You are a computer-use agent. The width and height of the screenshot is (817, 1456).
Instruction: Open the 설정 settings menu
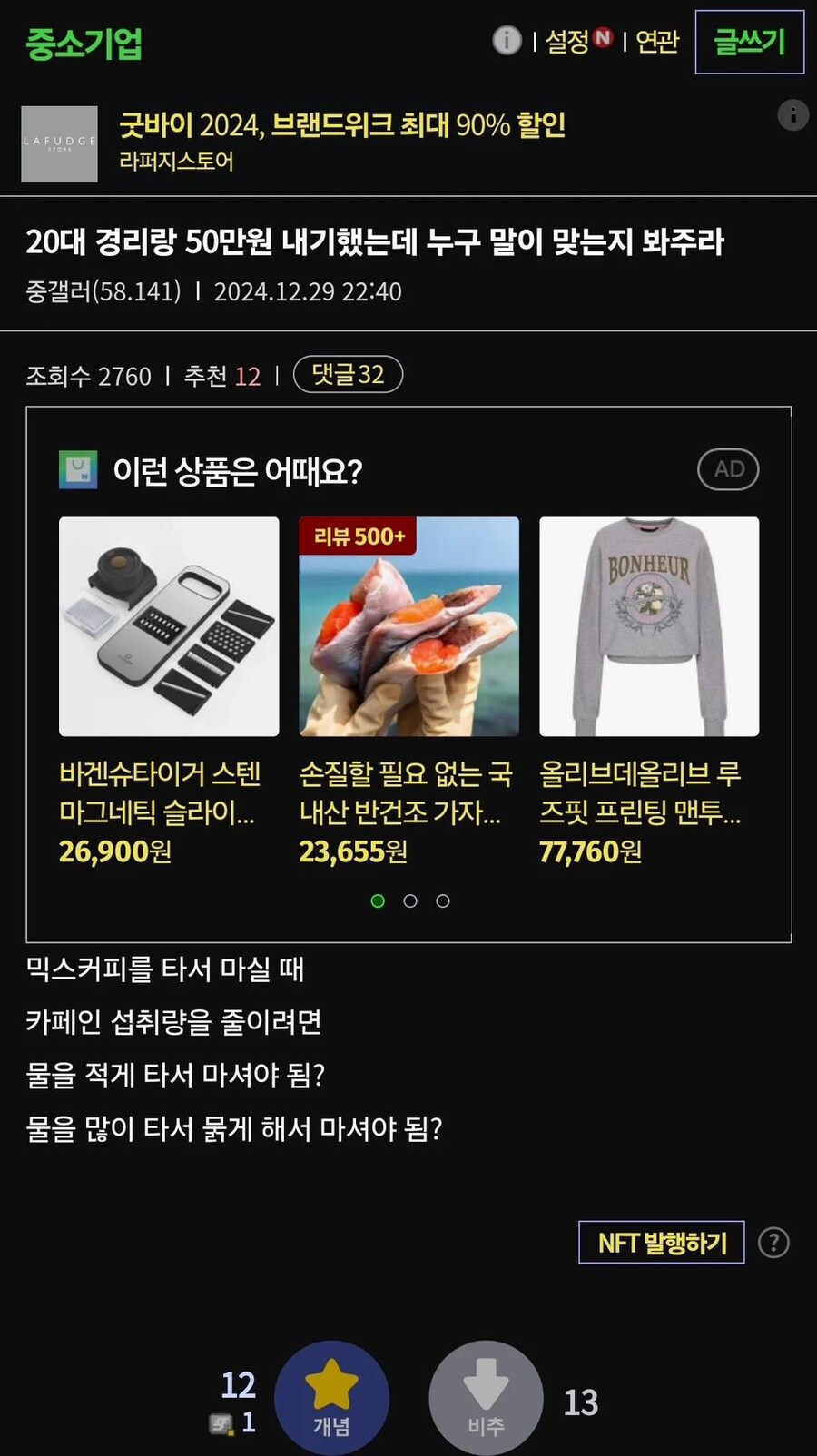click(x=563, y=41)
